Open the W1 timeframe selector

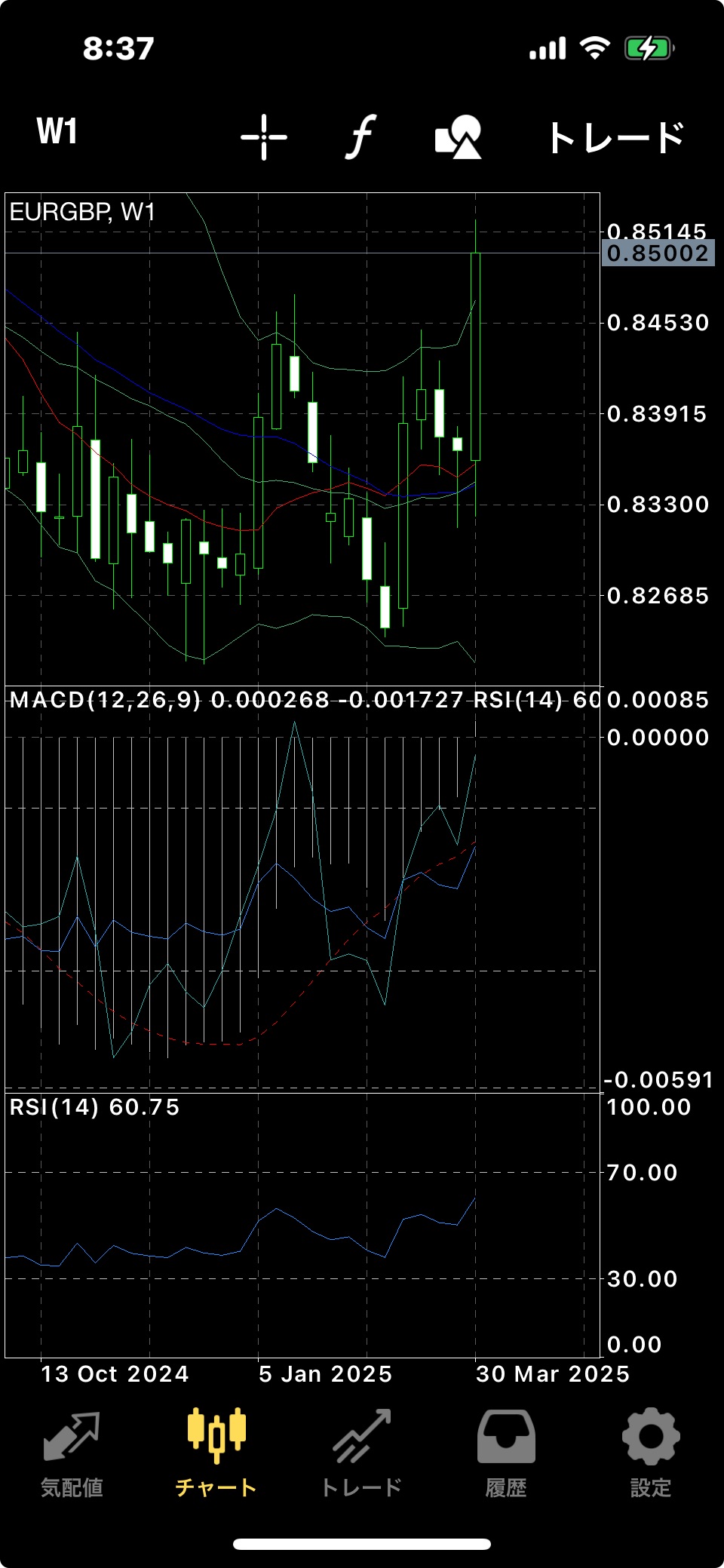(57, 131)
